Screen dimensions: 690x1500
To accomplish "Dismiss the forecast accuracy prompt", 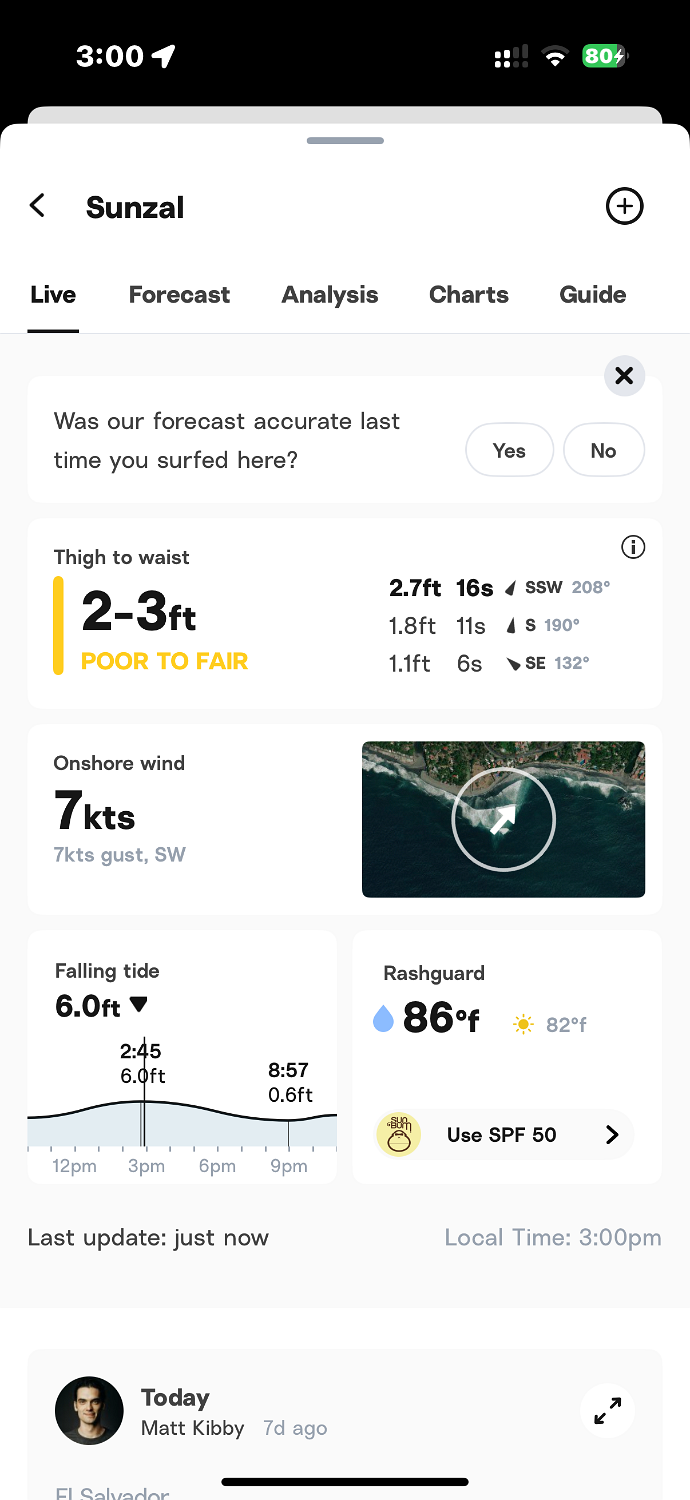I will tap(624, 376).
